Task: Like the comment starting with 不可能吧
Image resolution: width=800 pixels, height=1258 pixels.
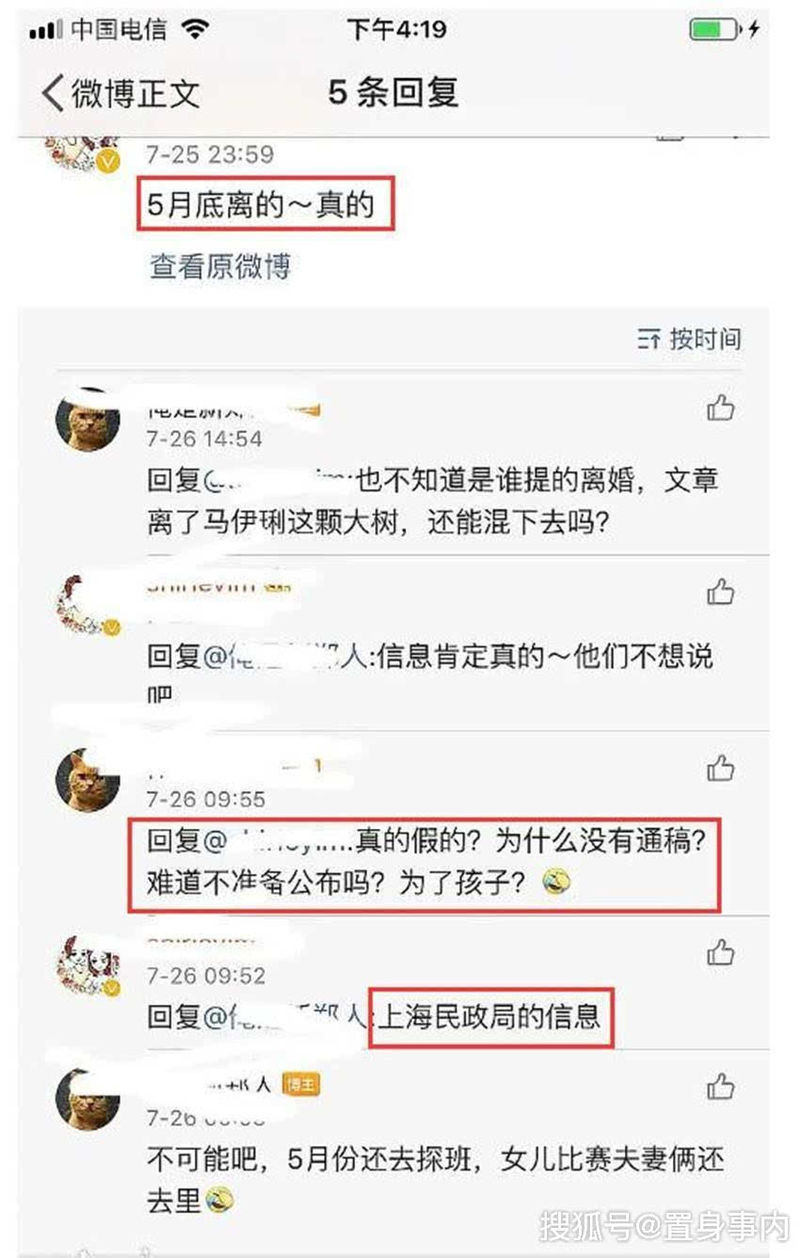Action: (x=720, y=1087)
